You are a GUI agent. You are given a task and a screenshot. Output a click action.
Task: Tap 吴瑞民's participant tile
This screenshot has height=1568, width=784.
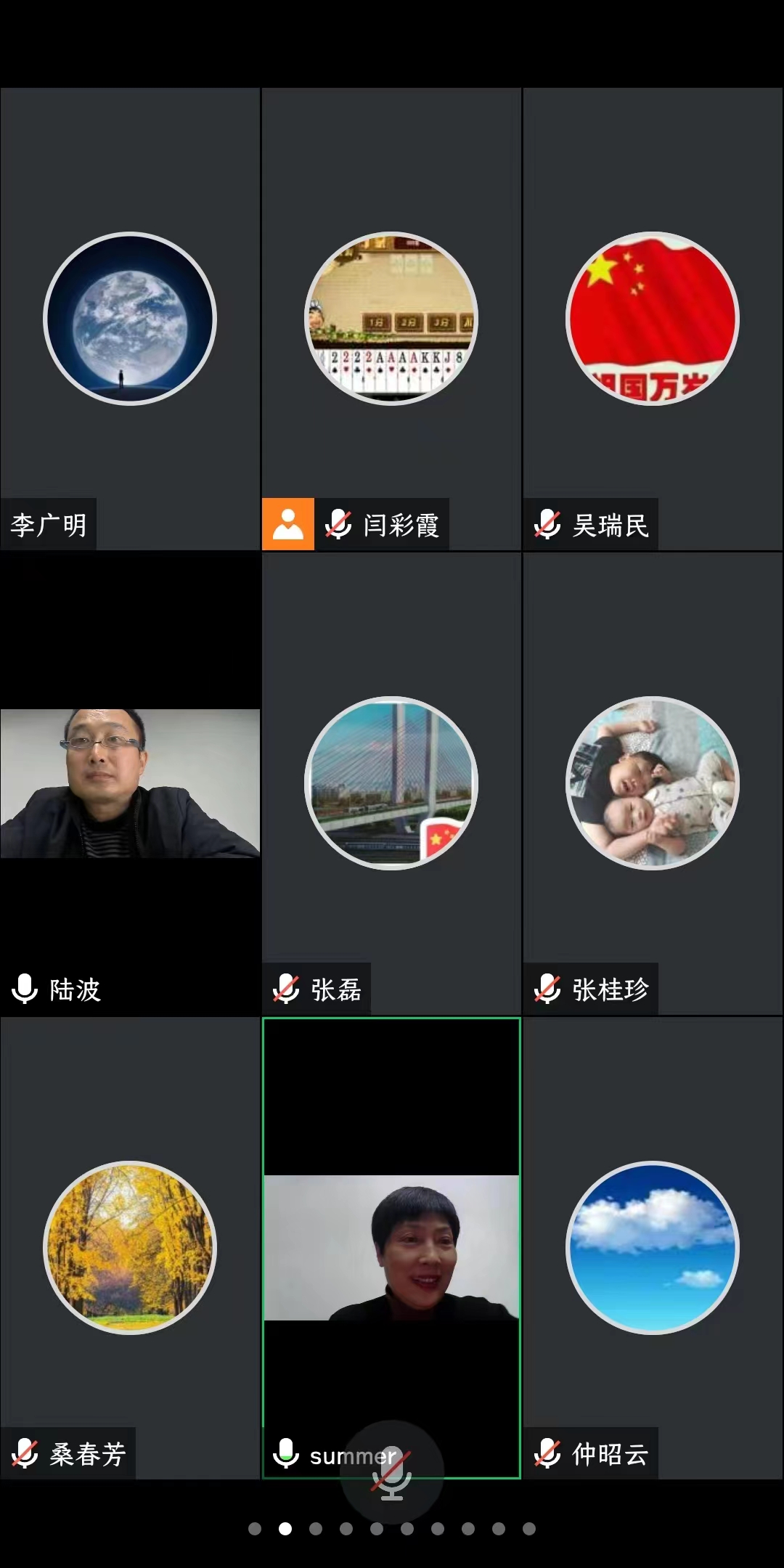coord(653,319)
